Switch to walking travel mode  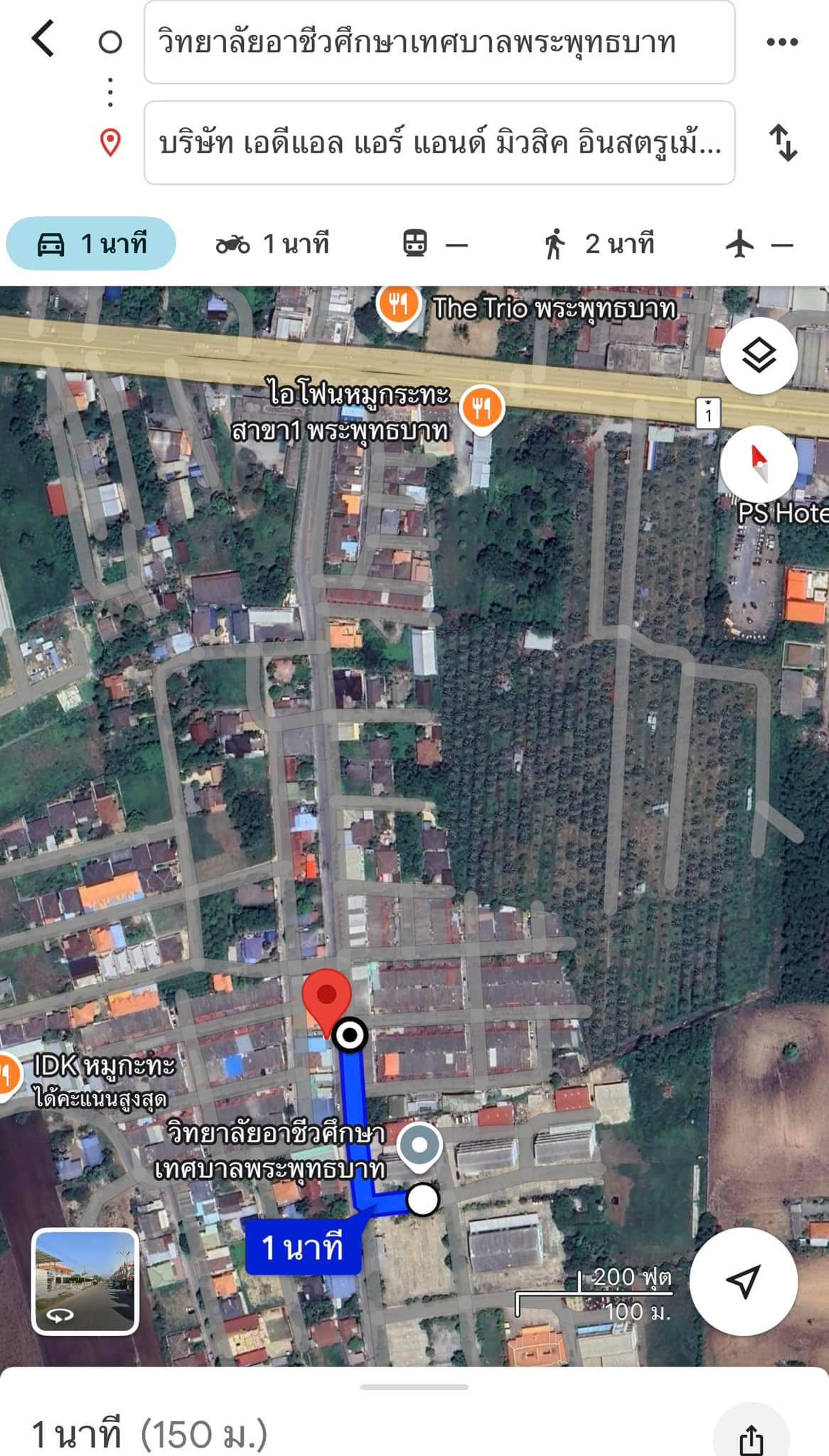(x=598, y=244)
